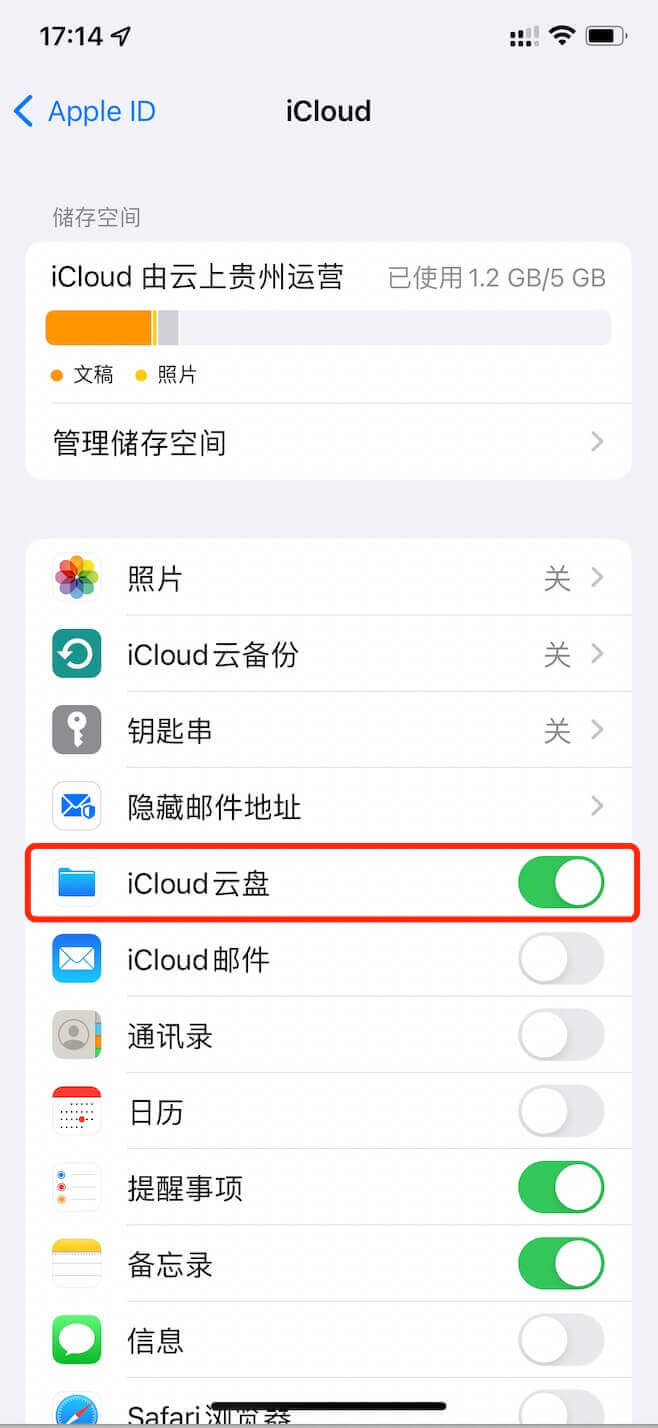Enable the iCloud邮件 switch
This screenshot has width=658, height=1428.
[x=561, y=960]
